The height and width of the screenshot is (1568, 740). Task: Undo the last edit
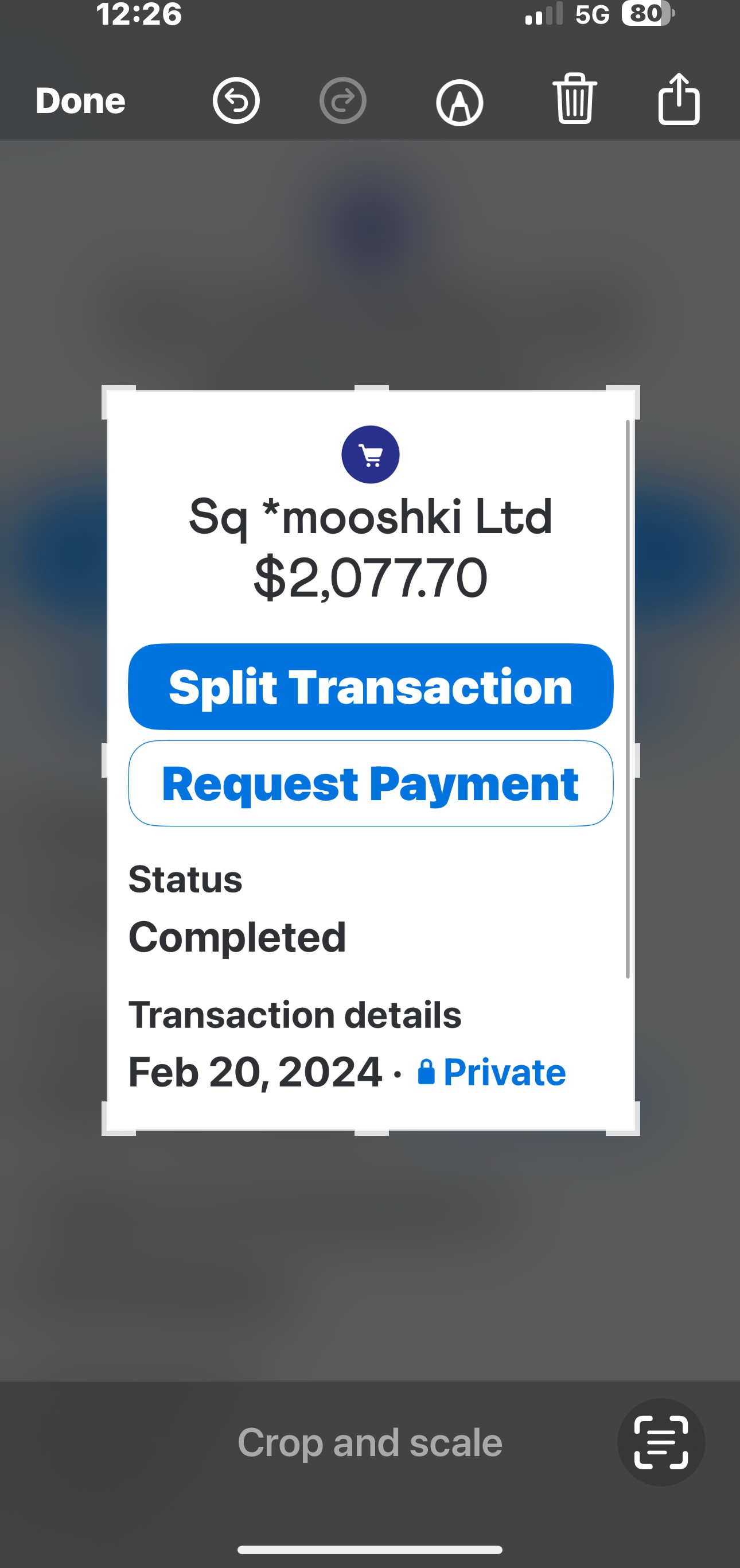pyautogui.click(x=236, y=100)
